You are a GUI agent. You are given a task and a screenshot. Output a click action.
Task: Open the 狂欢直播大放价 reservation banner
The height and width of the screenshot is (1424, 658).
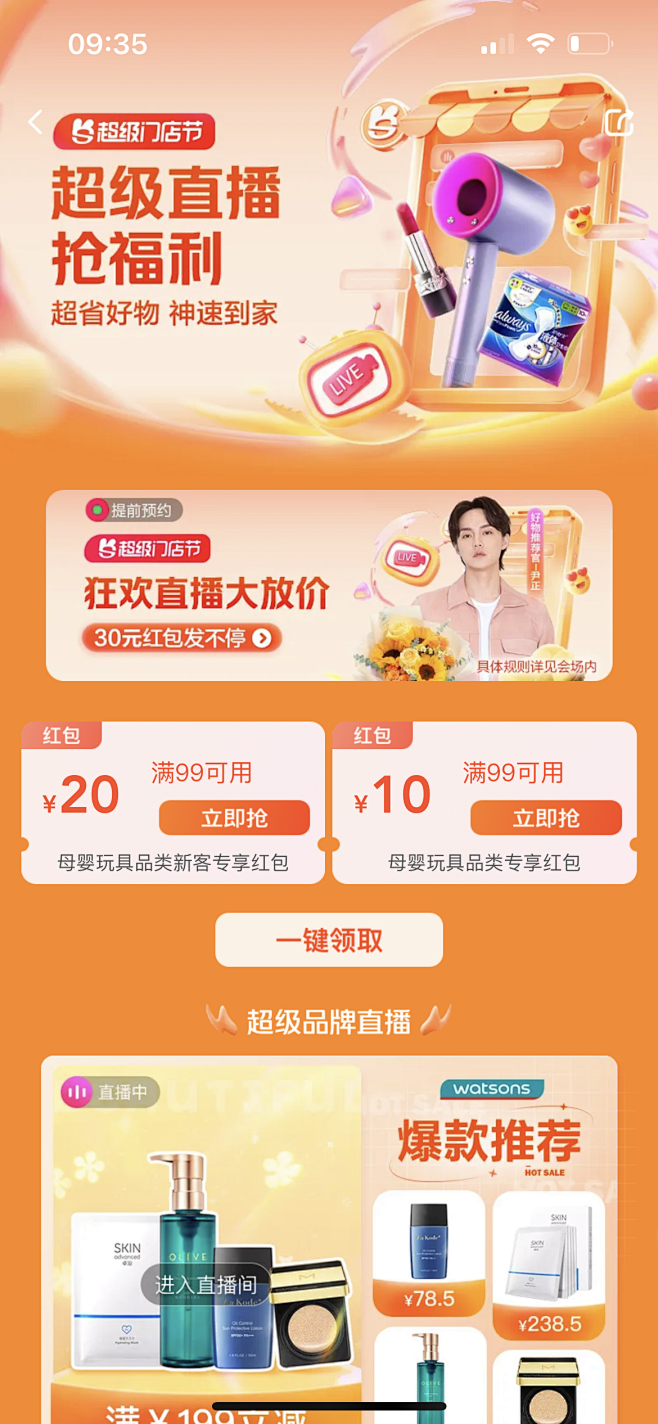pyautogui.click(x=328, y=585)
